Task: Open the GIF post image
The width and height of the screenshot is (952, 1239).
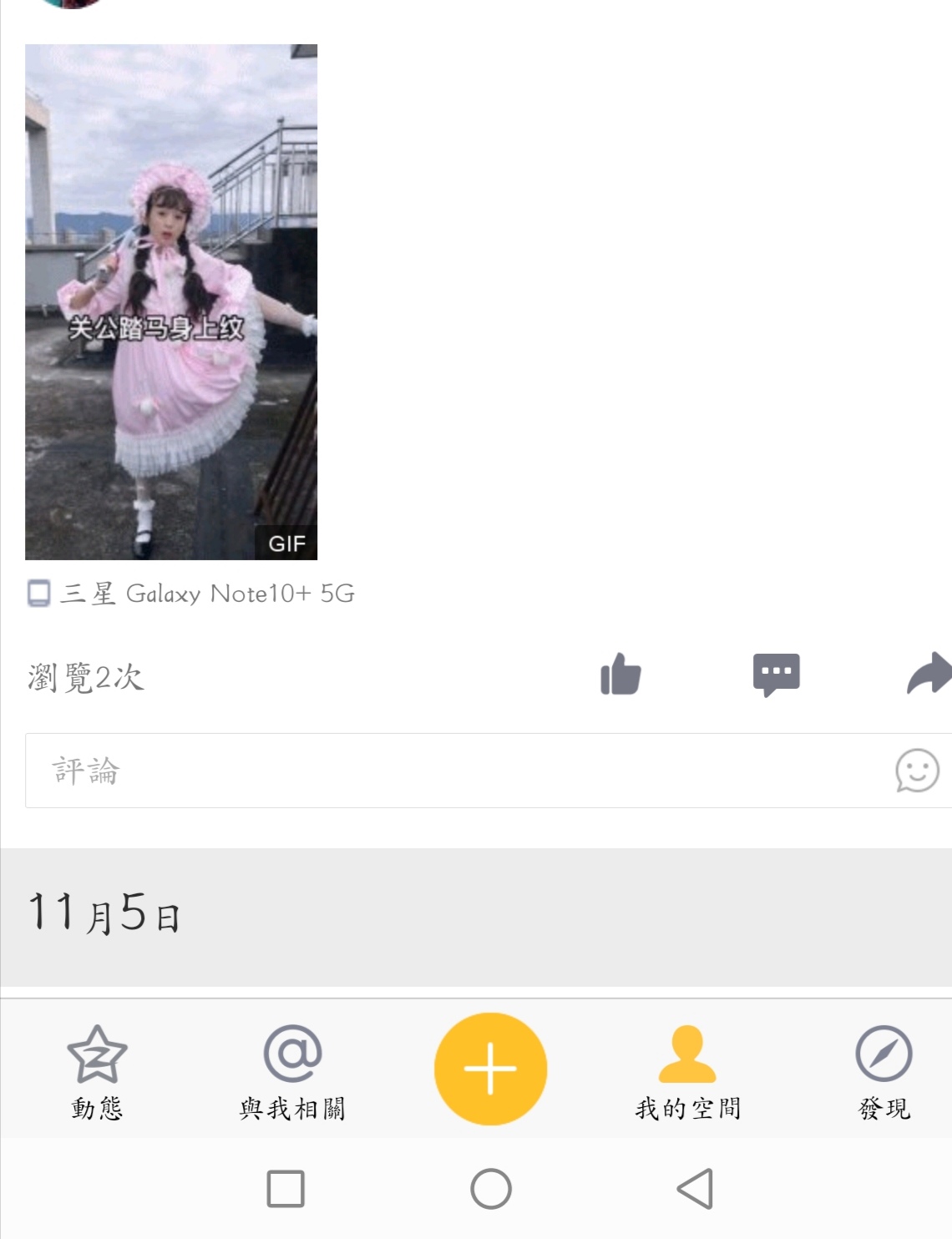Action: (x=171, y=301)
